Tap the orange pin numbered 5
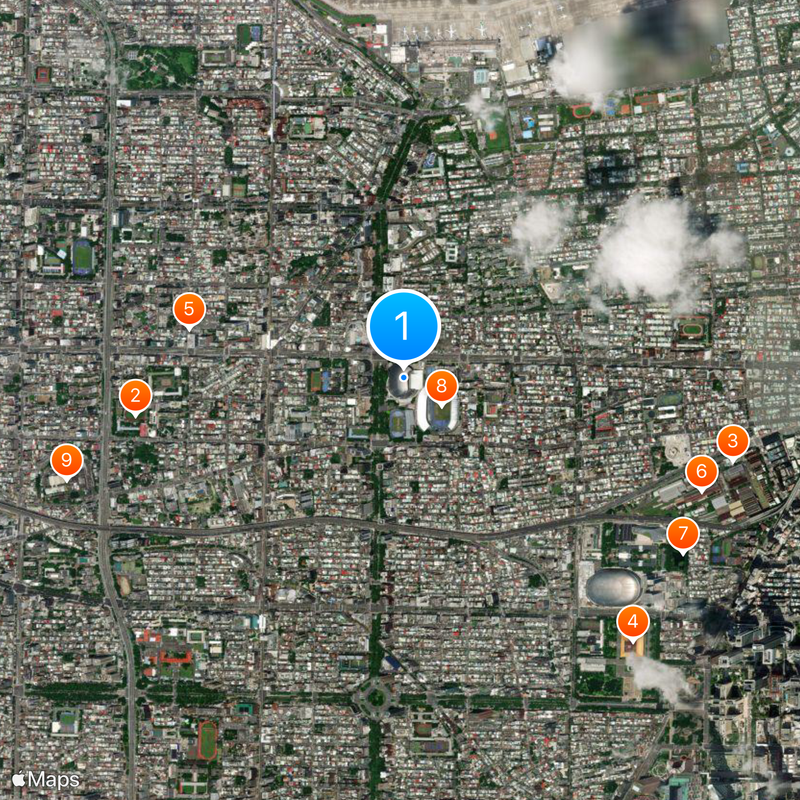Screen dimensions: 800x800 pyautogui.click(x=188, y=309)
